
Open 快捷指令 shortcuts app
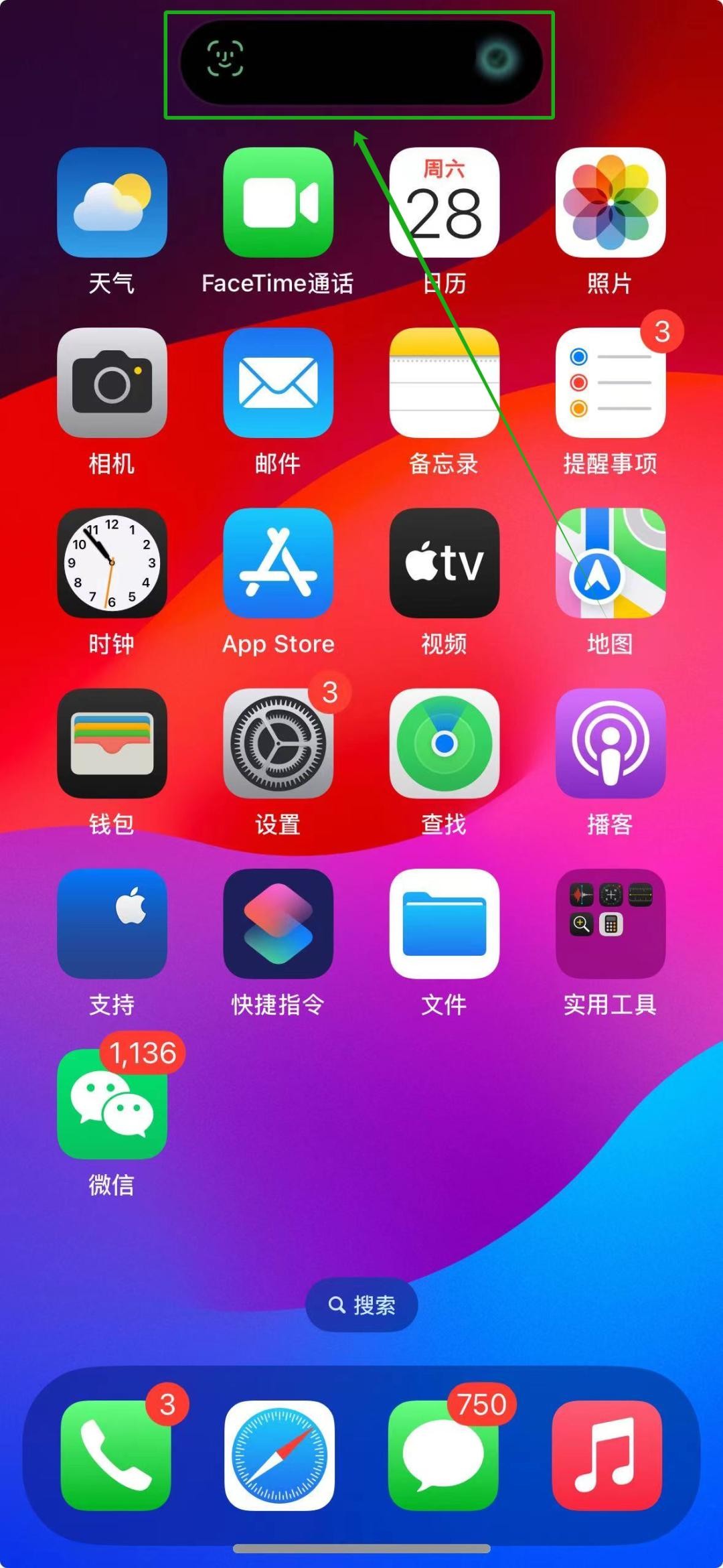pyautogui.click(x=278, y=923)
